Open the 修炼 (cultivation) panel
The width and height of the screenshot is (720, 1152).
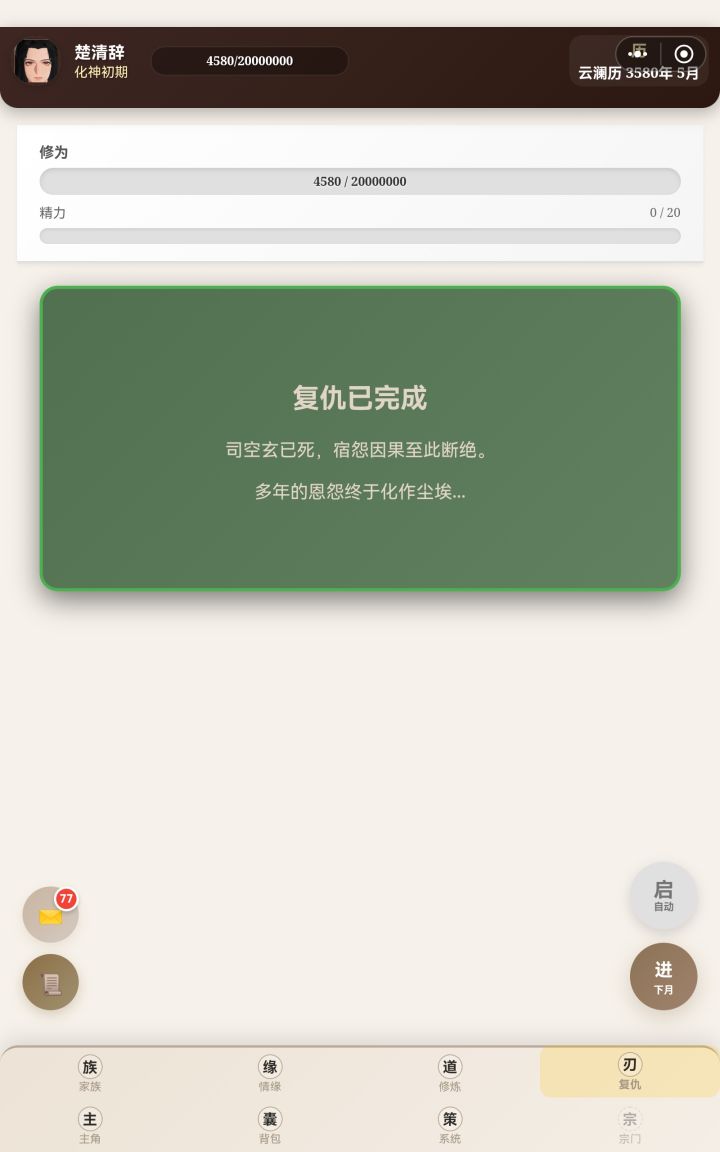pyautogui.click(x=449, y=1072)
